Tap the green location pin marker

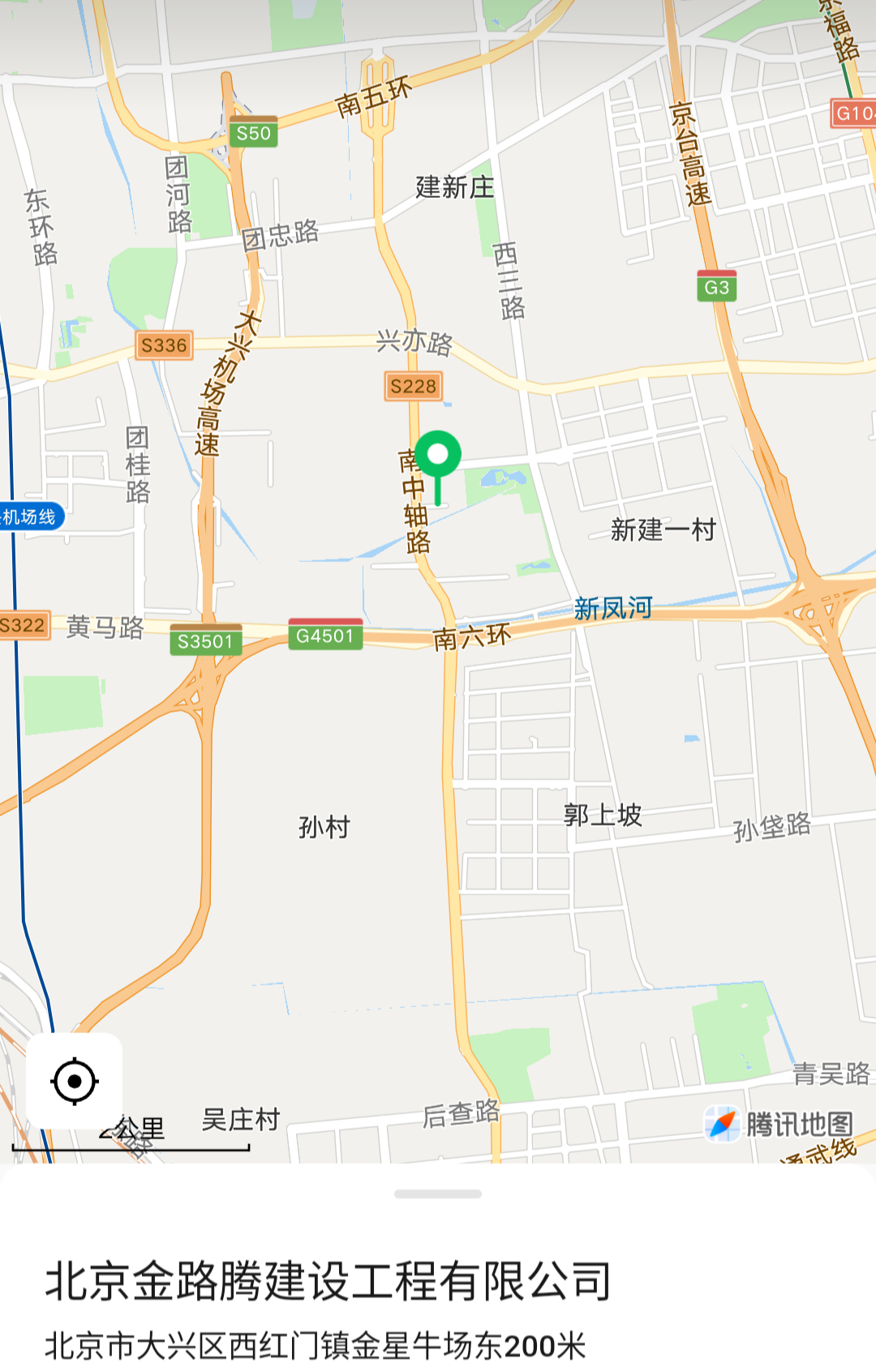[x=438, y=457]
